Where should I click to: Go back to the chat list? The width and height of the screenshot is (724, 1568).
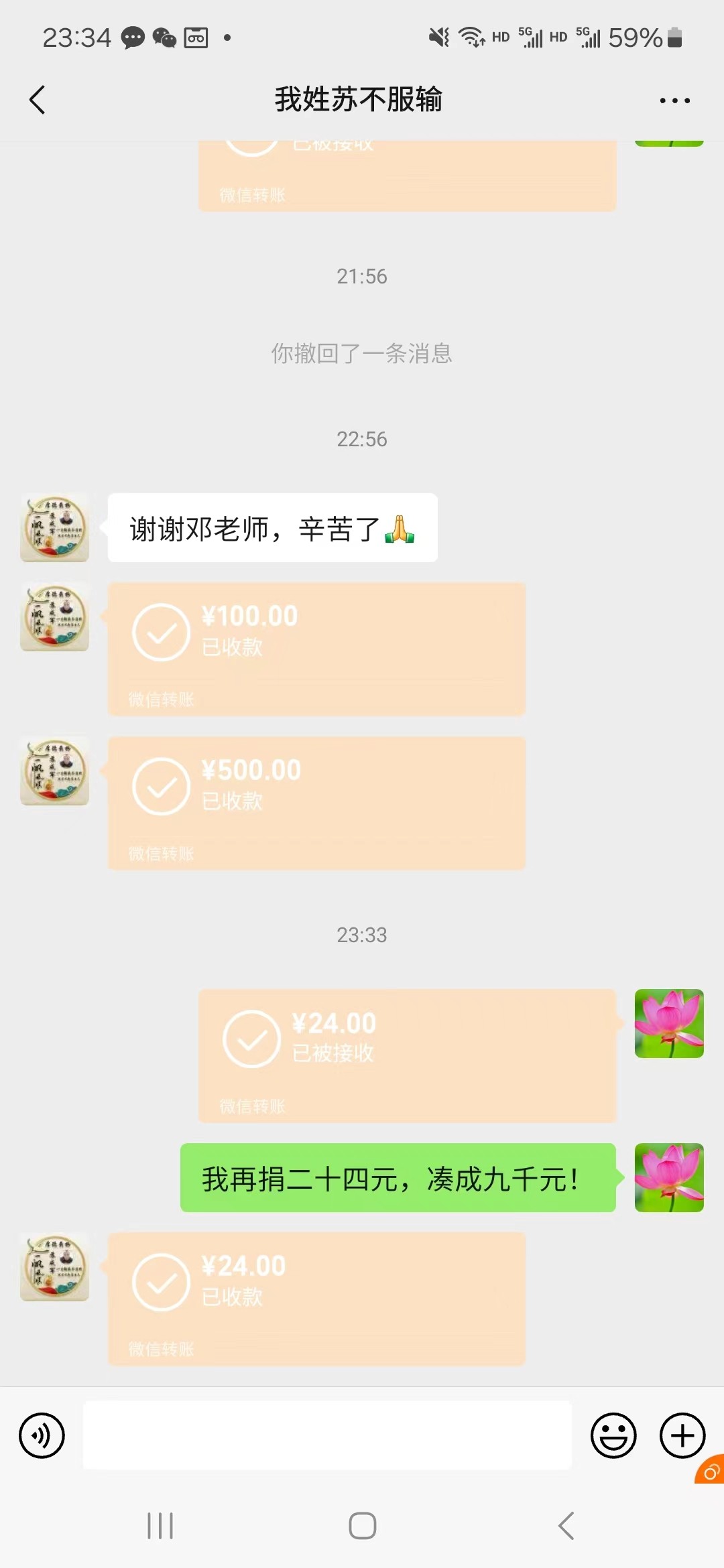[x=38, y=101]
